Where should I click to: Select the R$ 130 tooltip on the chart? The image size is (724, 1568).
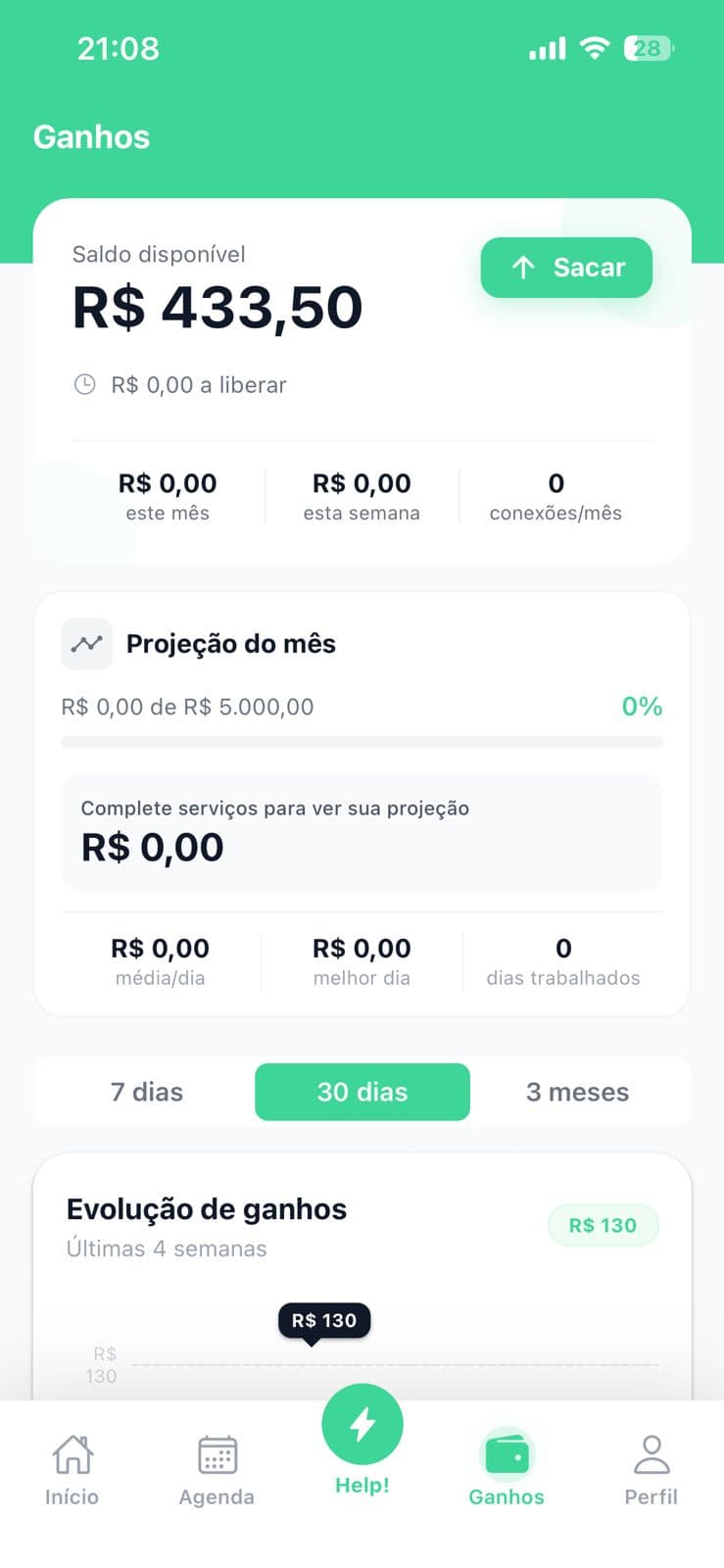324,1320
